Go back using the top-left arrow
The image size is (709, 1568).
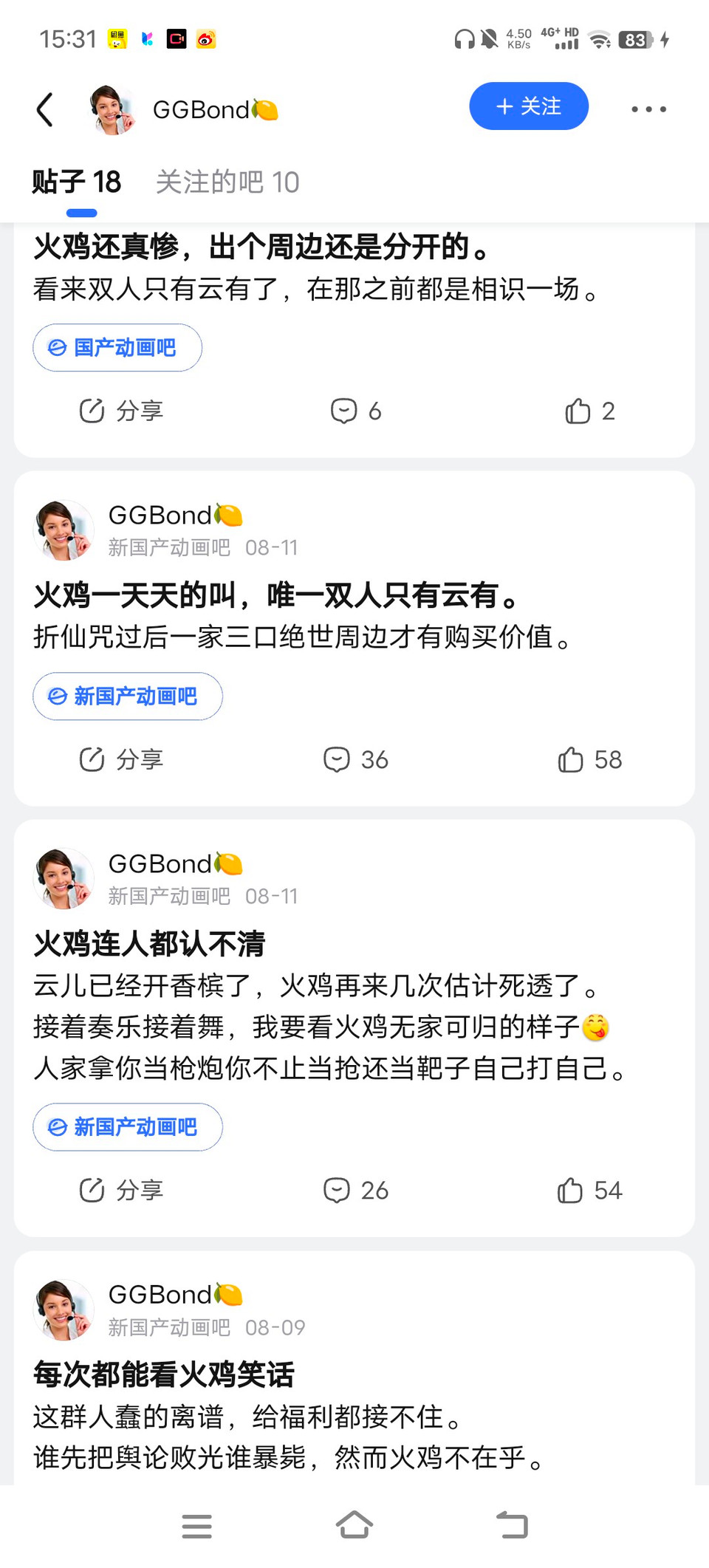[46, 109]
